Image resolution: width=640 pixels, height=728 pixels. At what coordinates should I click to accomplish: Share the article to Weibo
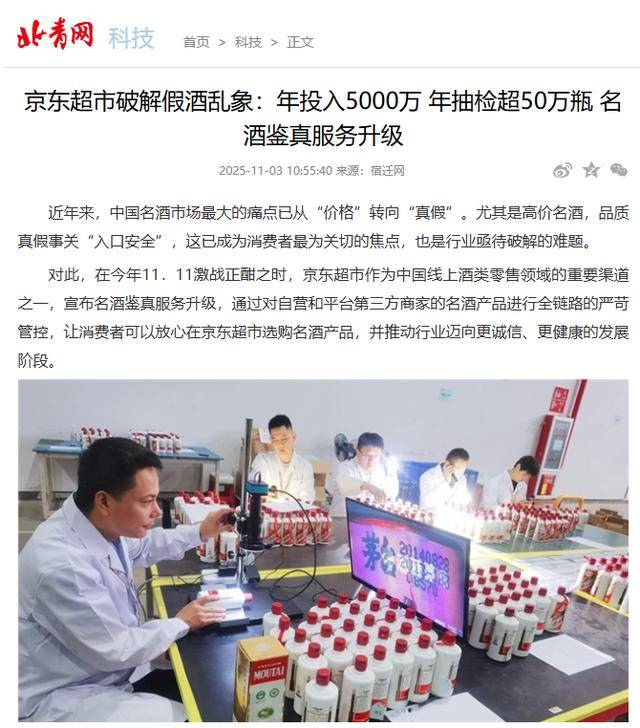tap(563, 170)
